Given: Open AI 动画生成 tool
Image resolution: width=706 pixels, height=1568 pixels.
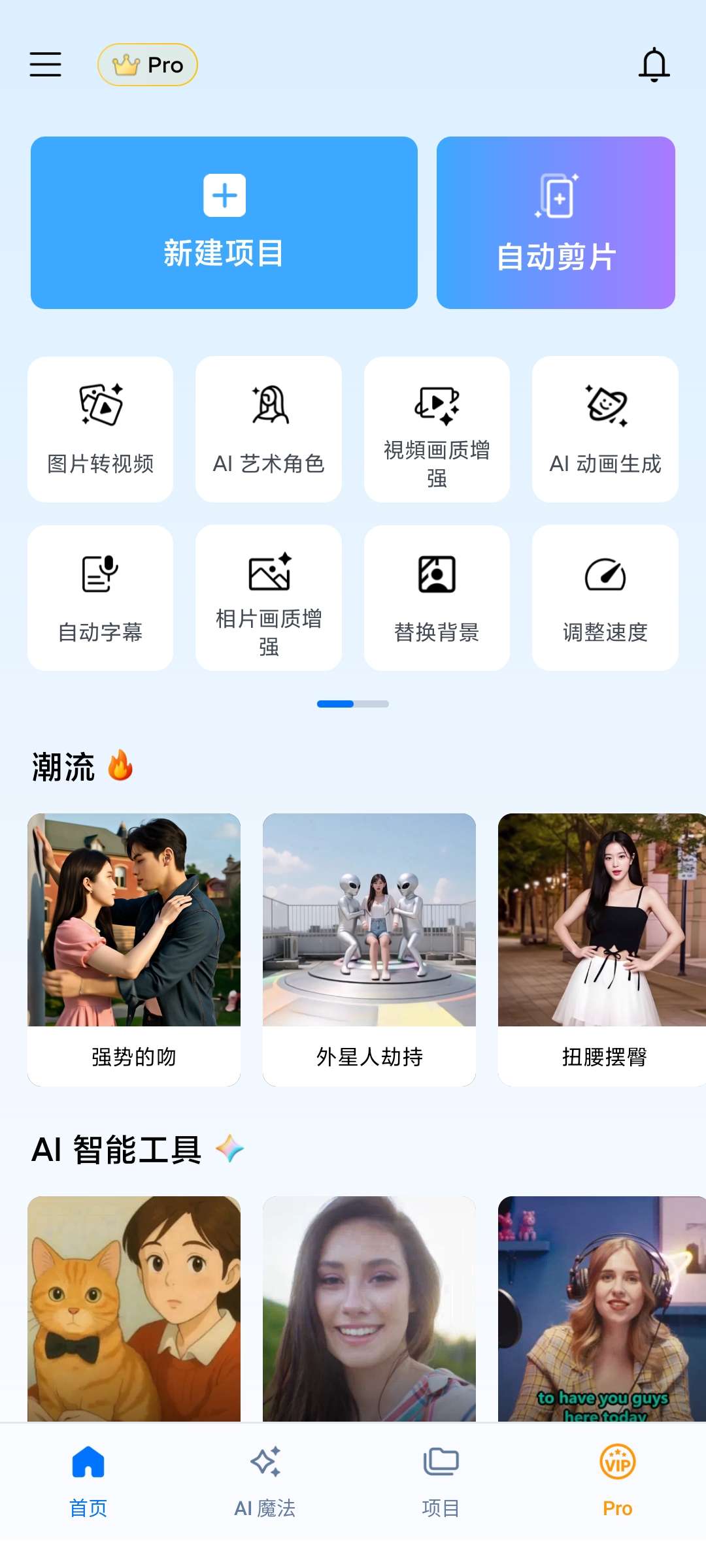Looking at the screenshot, I should click(605, 429).
